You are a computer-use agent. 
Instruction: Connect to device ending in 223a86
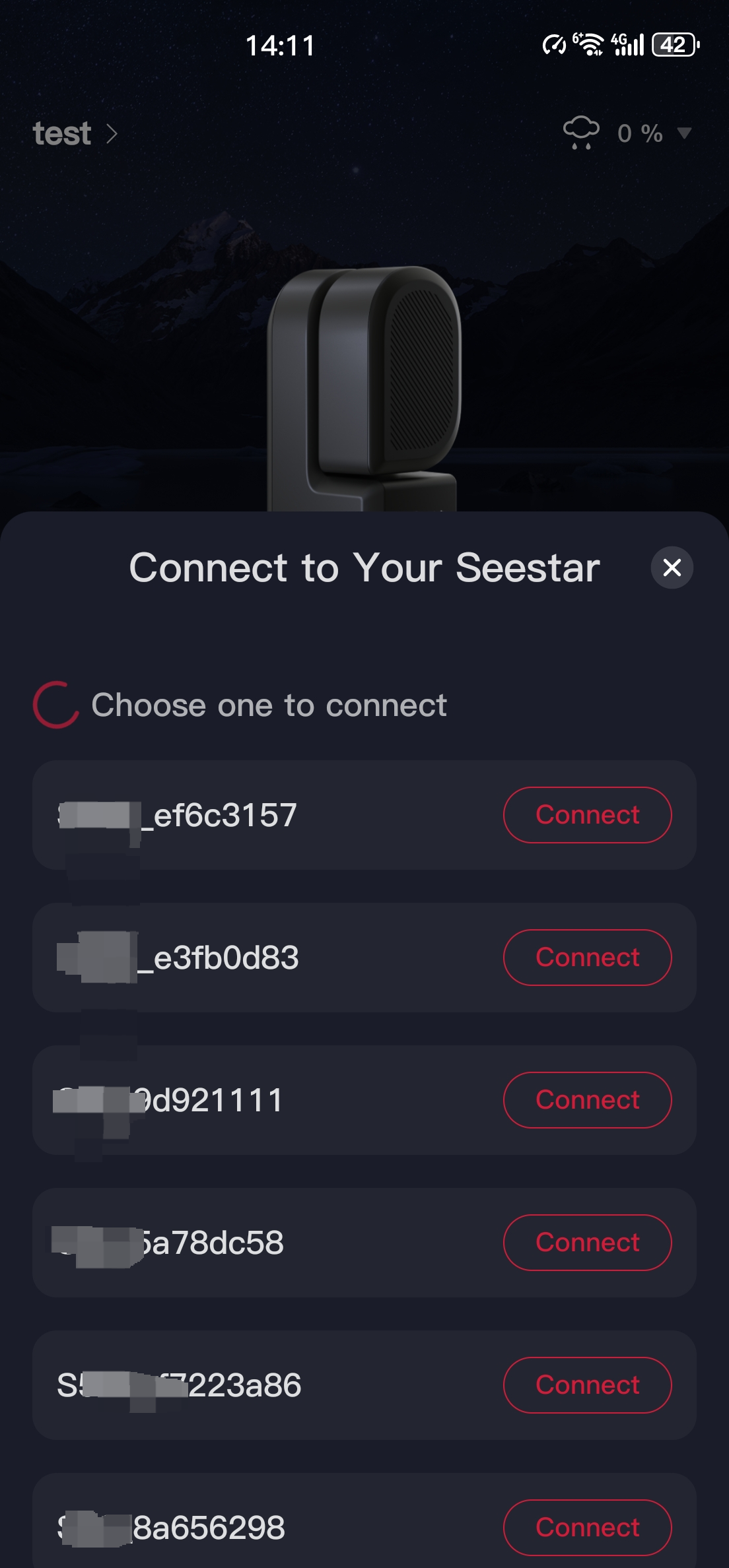coord(587,1385)
